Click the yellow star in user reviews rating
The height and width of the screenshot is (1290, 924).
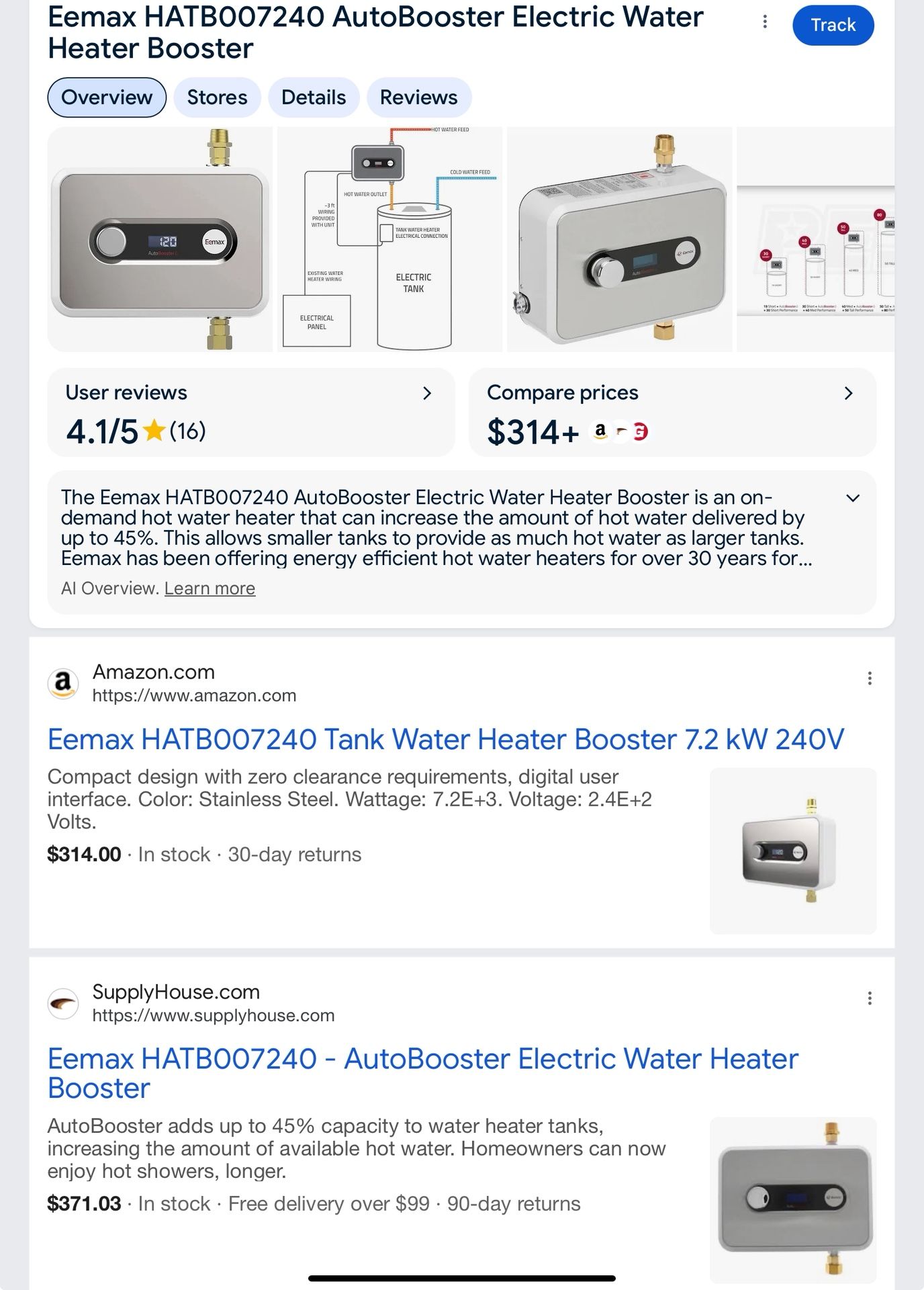pos(153,431)
